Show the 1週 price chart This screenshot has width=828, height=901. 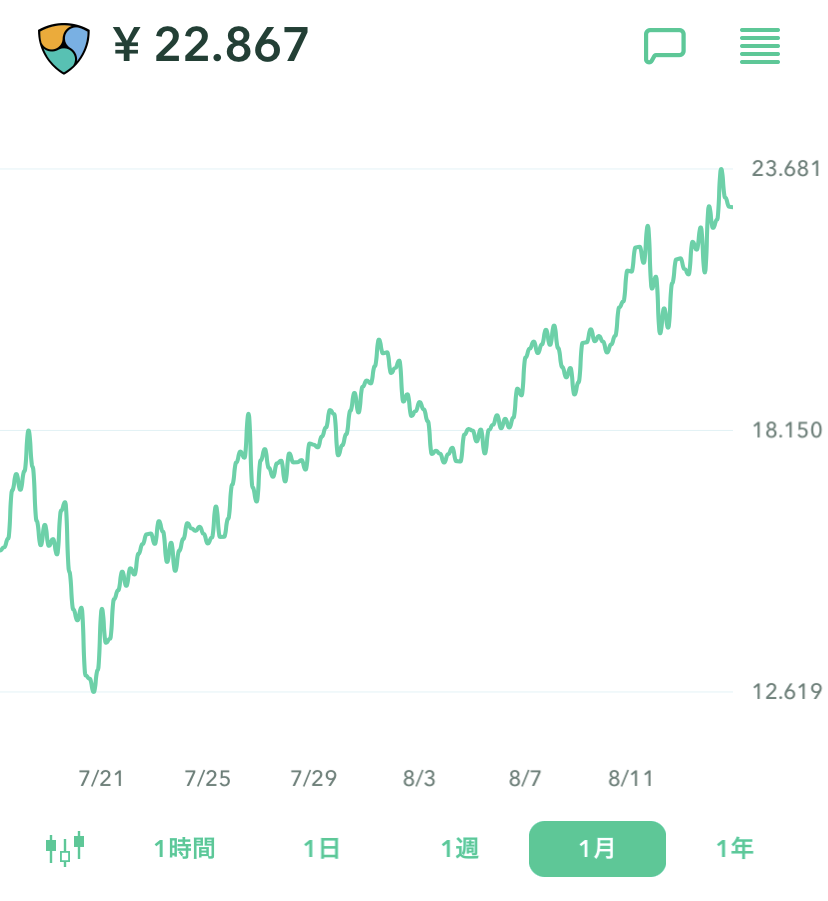pos(460,849)
